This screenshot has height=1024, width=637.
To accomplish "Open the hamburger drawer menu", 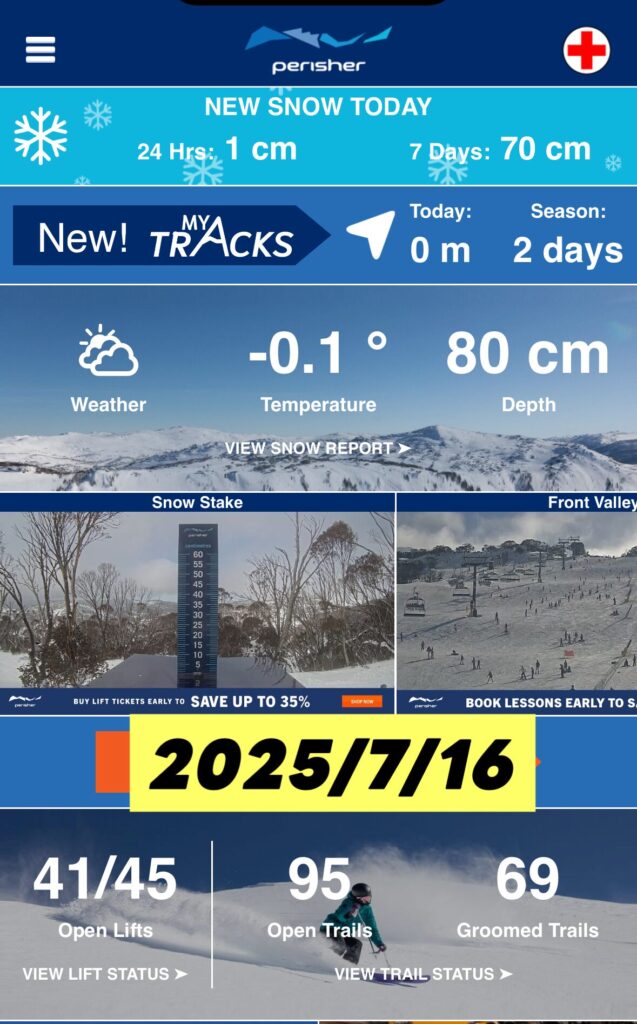I will pyautogui.click(x=40, y=49).
